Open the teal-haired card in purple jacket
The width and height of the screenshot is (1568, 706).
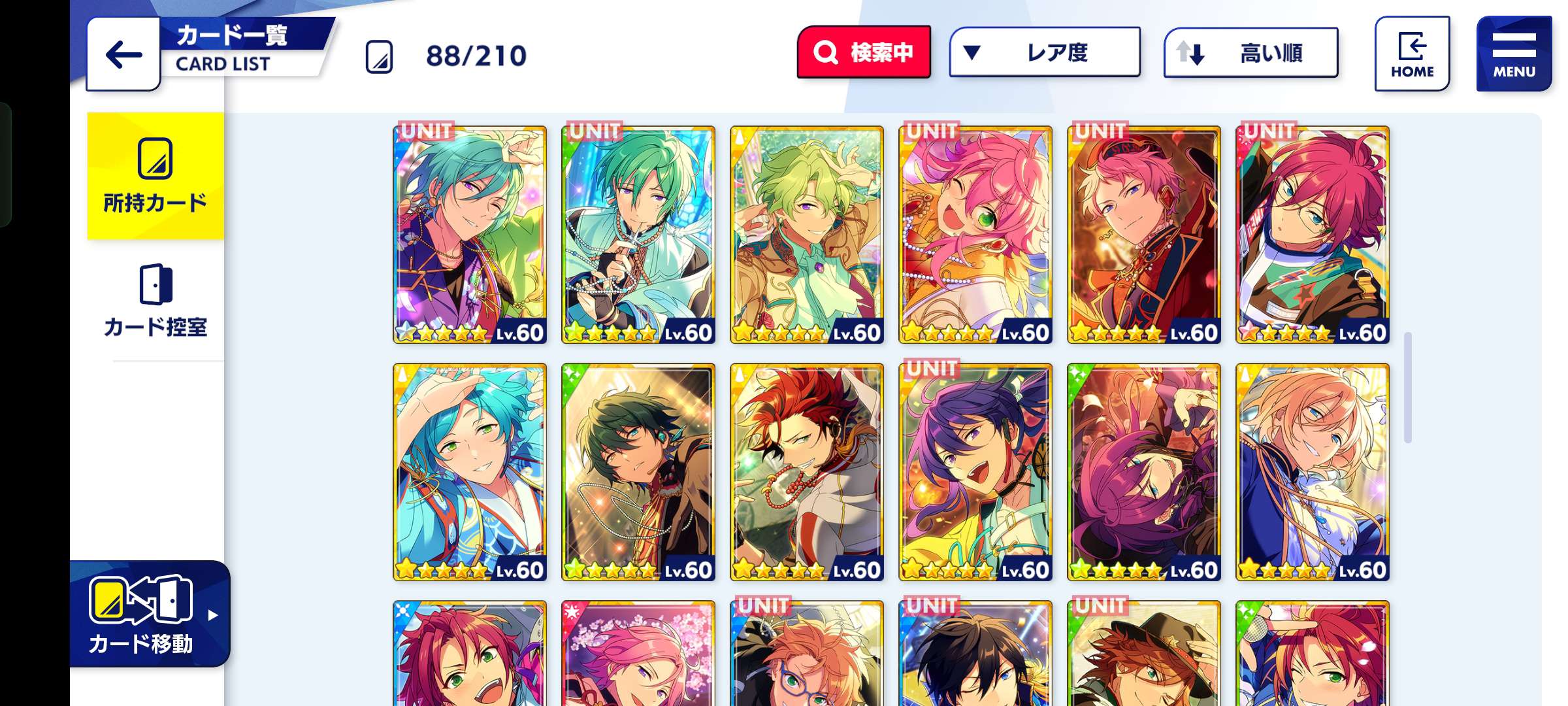pos(469,234)
